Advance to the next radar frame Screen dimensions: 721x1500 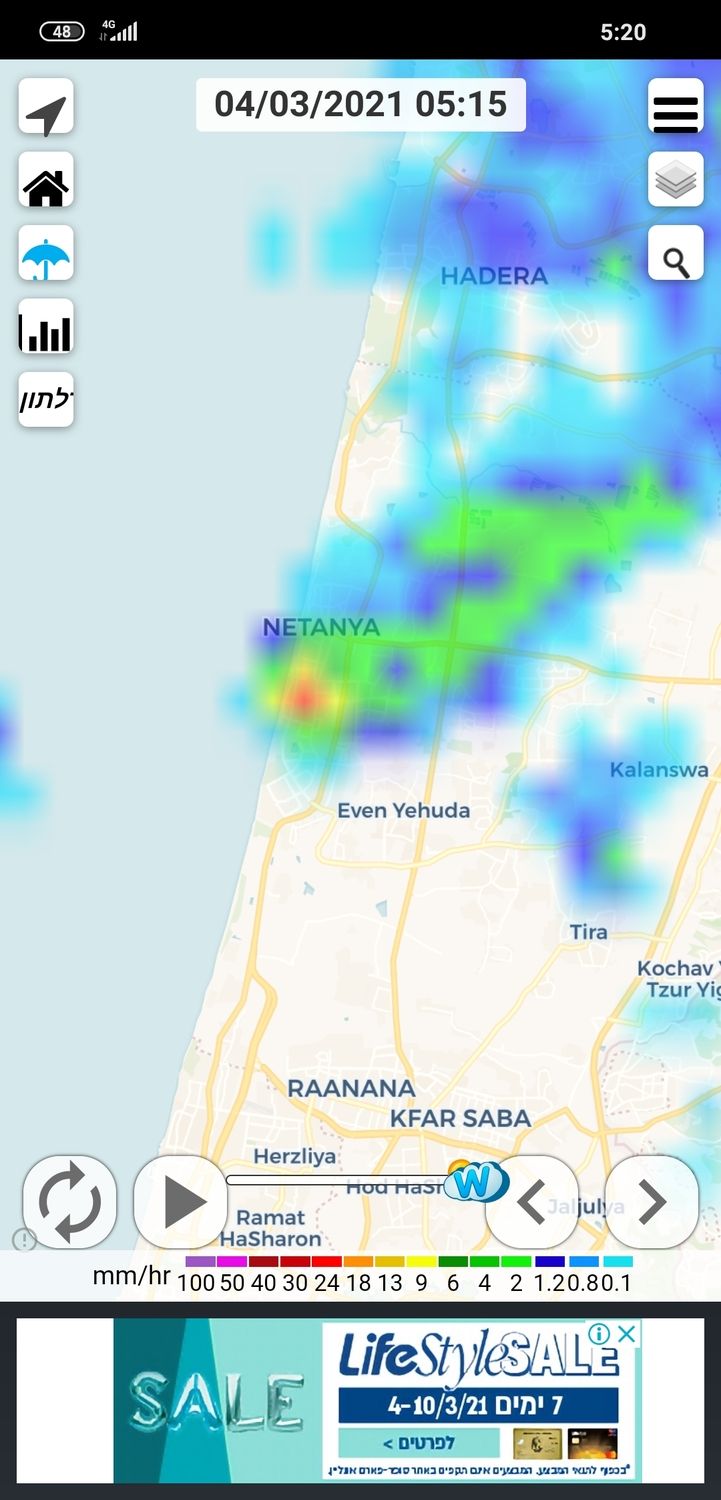pyautogui.click(x=651, y=1201)
